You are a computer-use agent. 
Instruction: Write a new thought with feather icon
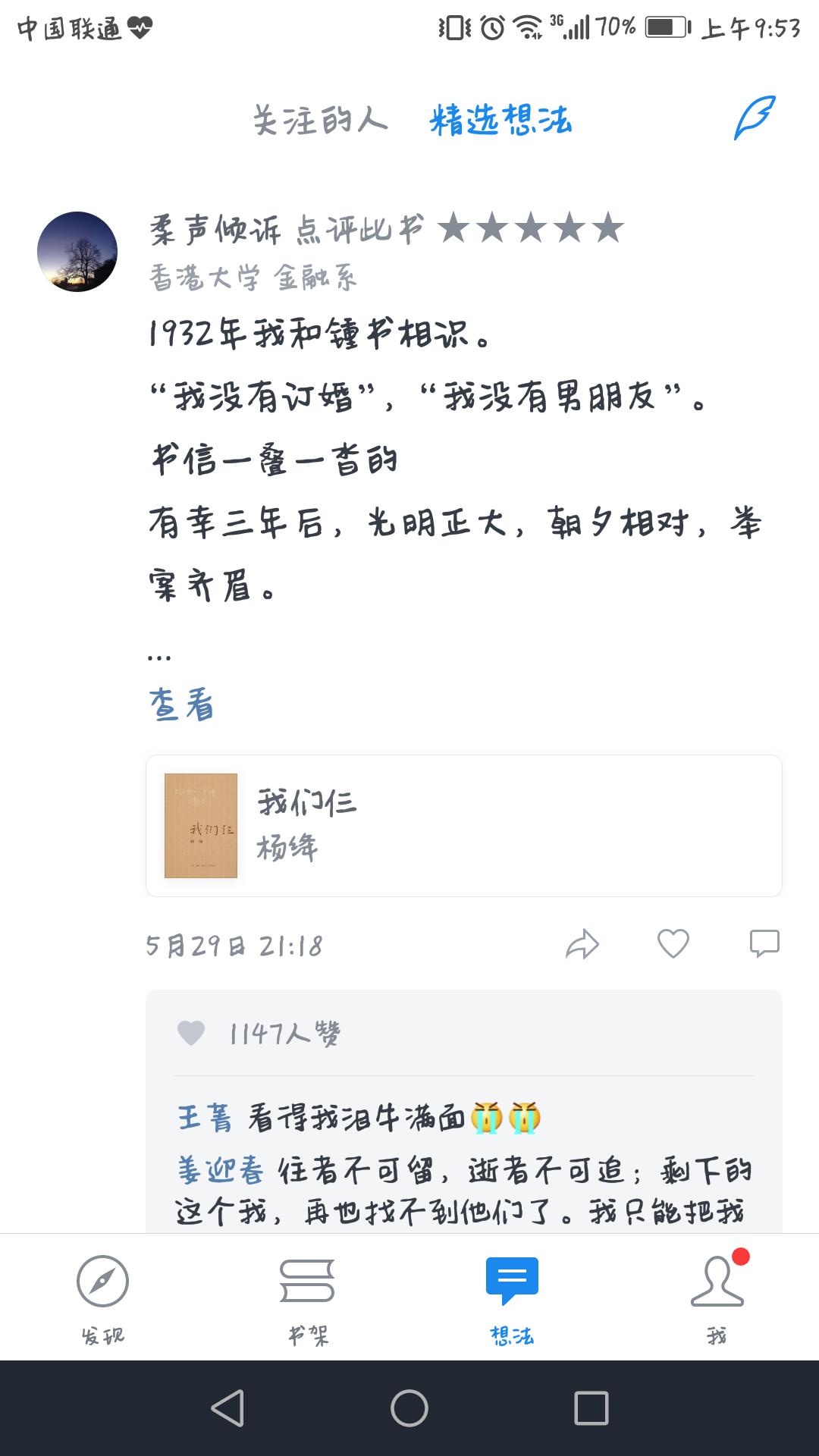(x=755, y=118)
